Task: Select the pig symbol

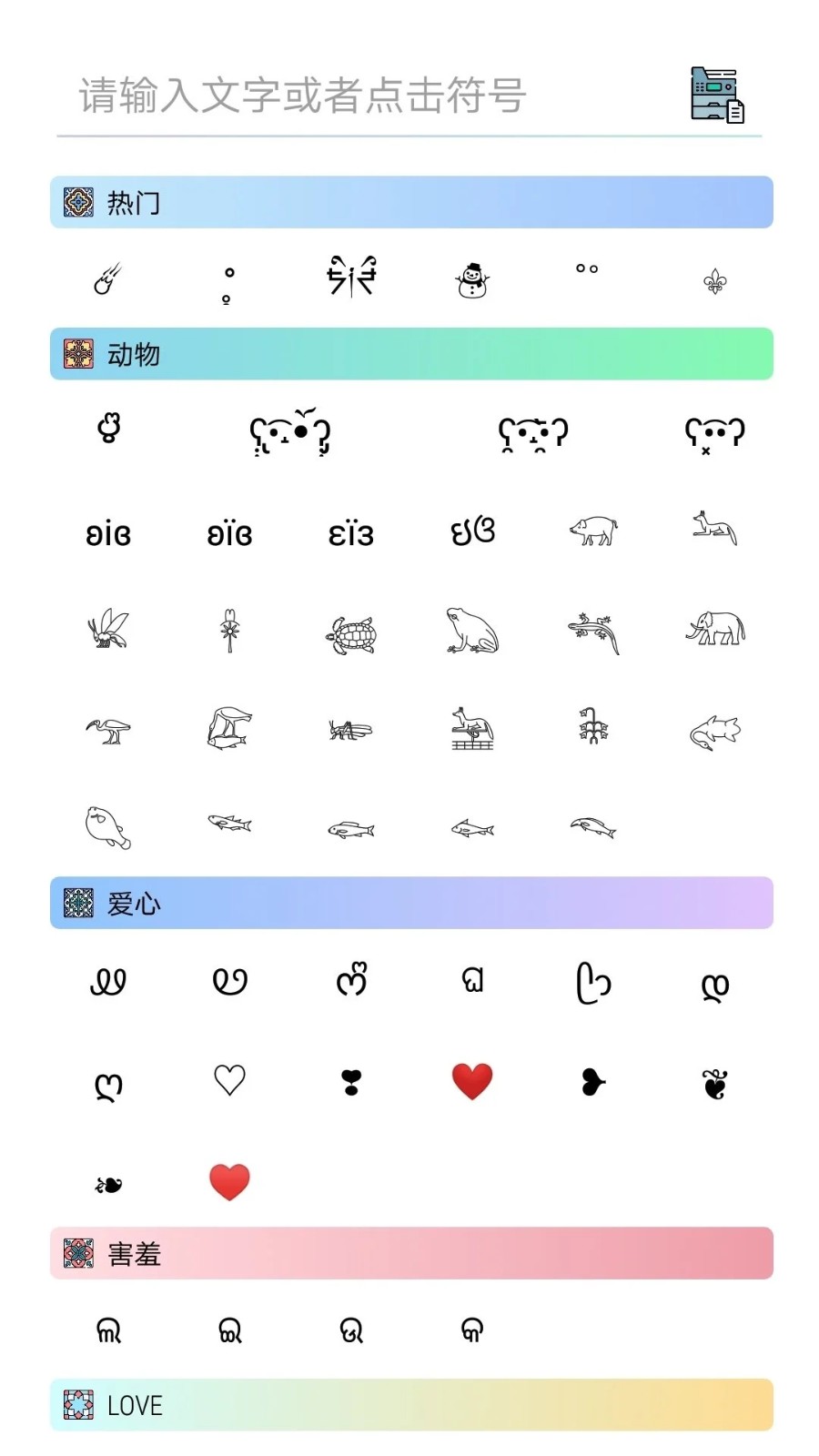Action: [x=592, y=531]
